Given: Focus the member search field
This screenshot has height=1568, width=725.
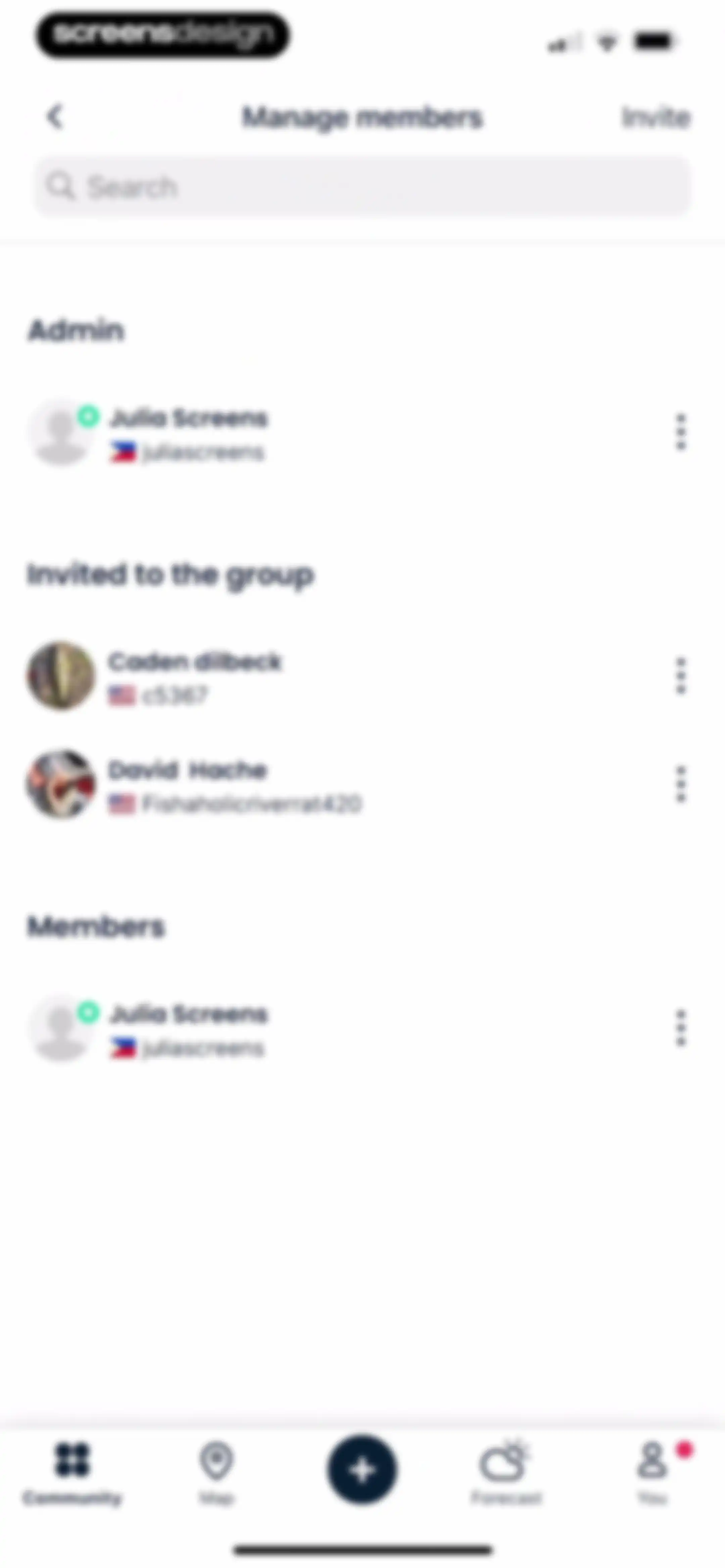Looking at the screenshot, I should click(x=363, y=186).
